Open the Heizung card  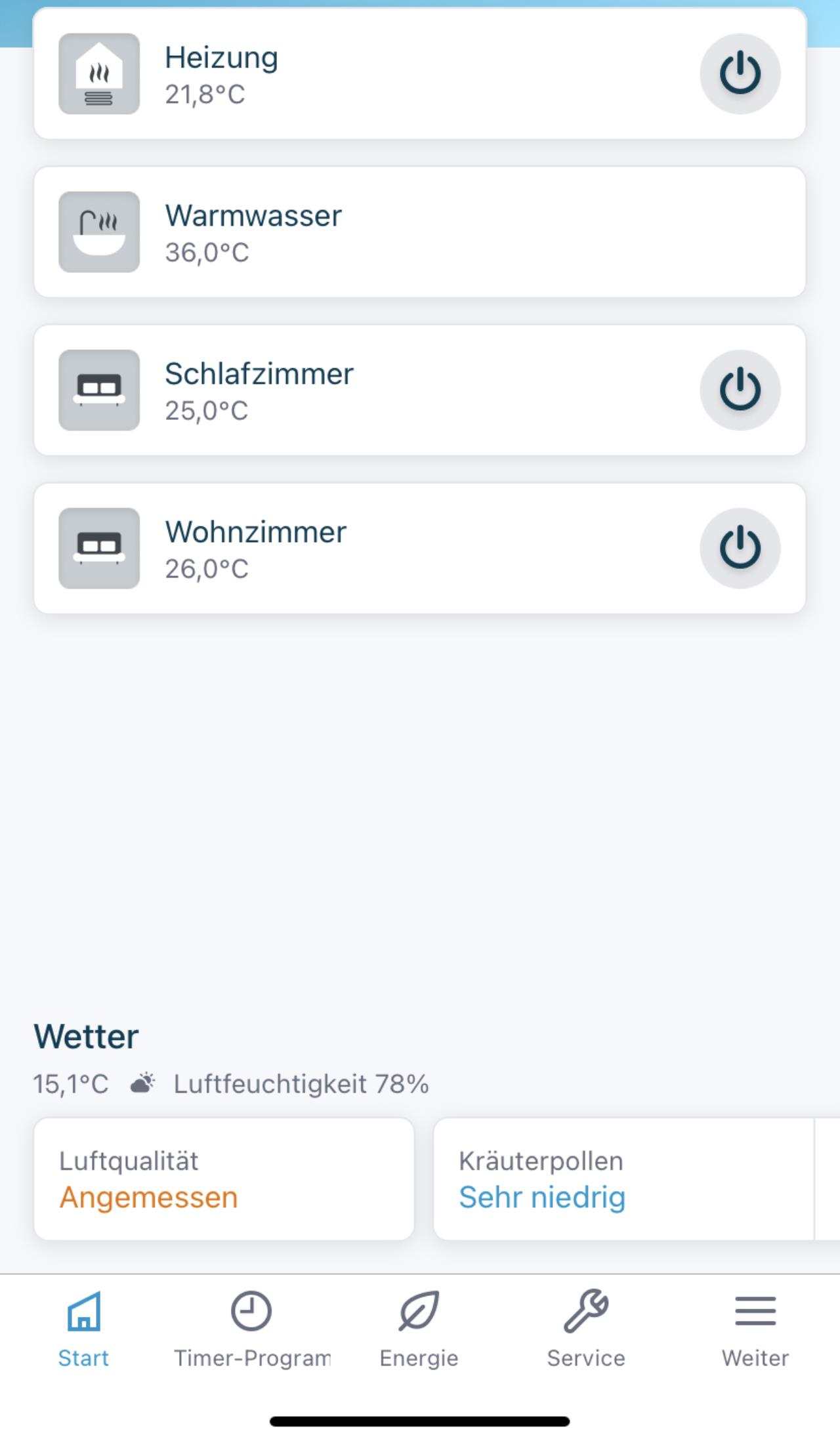click(419, 73)
